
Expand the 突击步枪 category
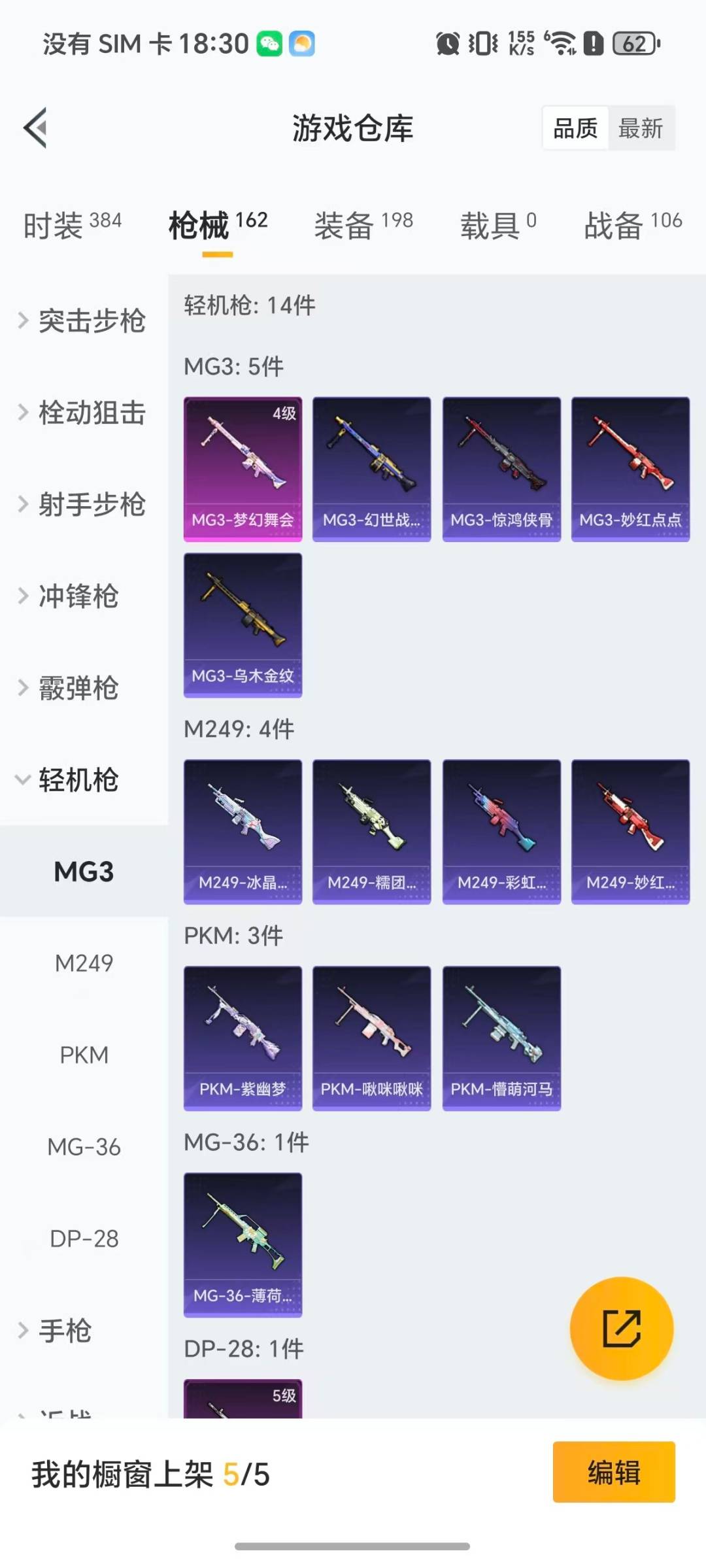84,321
